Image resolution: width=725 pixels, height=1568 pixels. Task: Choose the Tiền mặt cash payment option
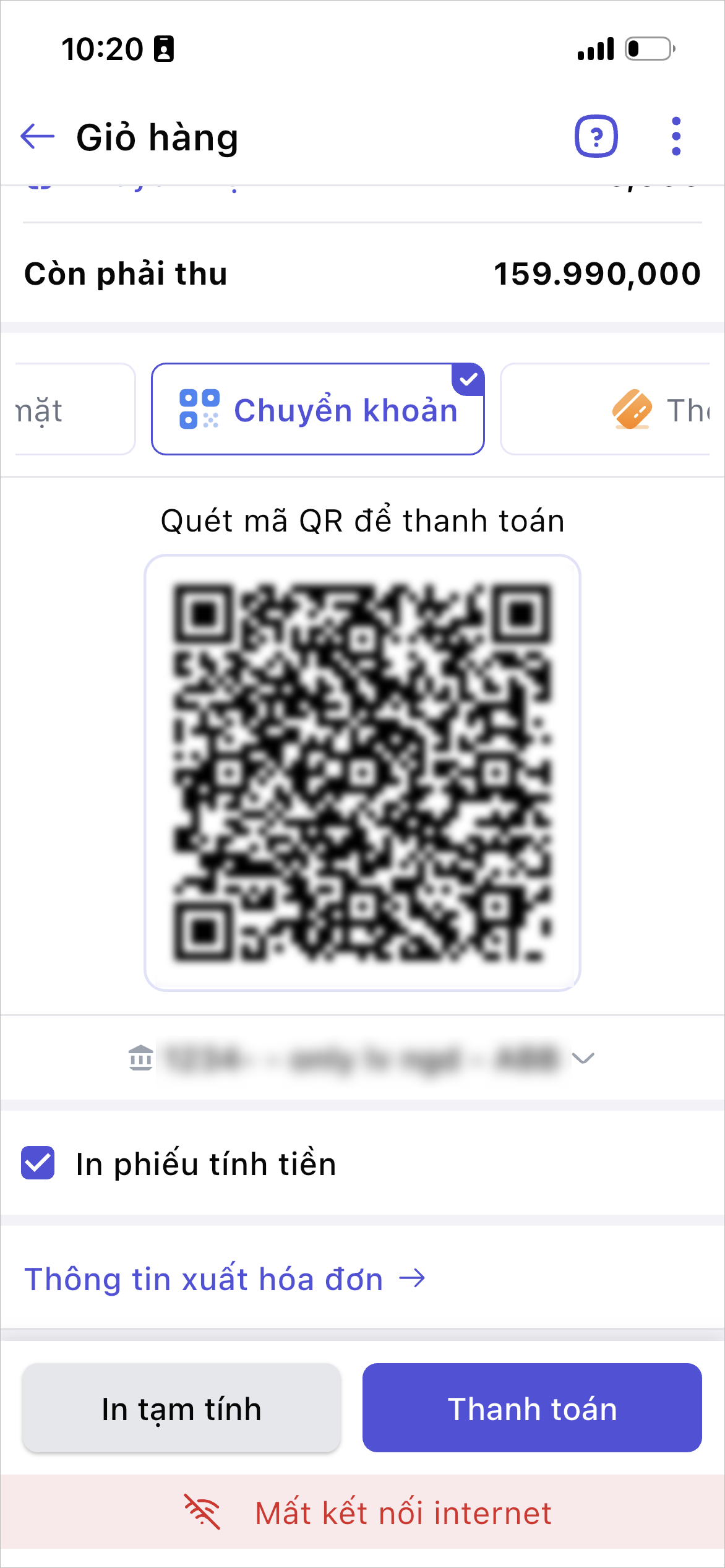68,410
